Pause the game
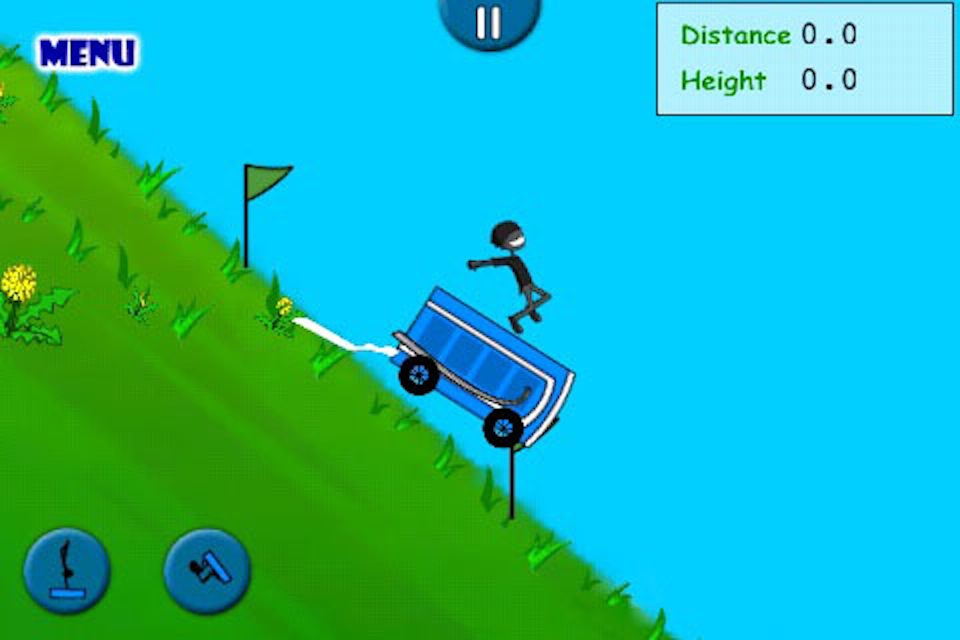This screenshot has height=640, width=960. coord(489,22)
